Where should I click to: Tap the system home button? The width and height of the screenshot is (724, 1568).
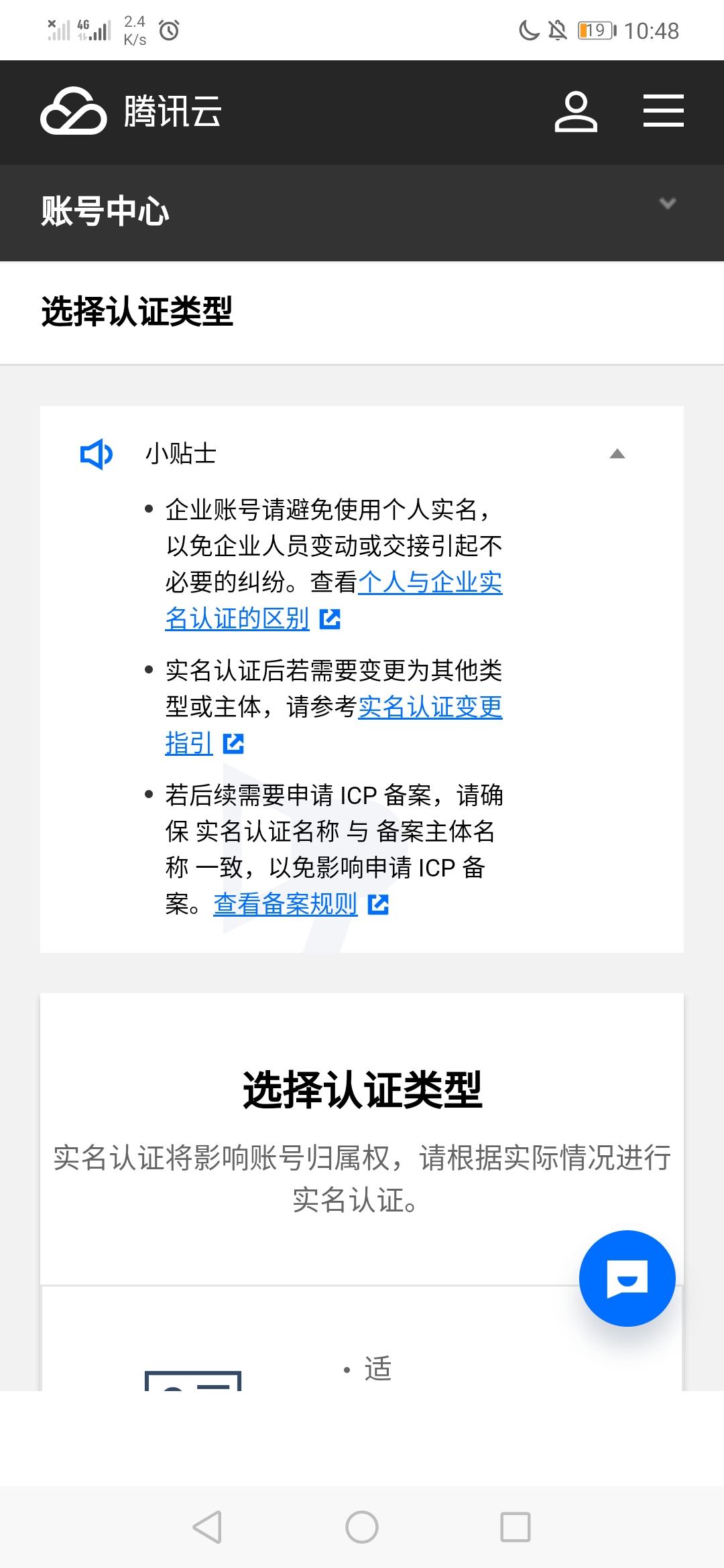point(362,1527)
